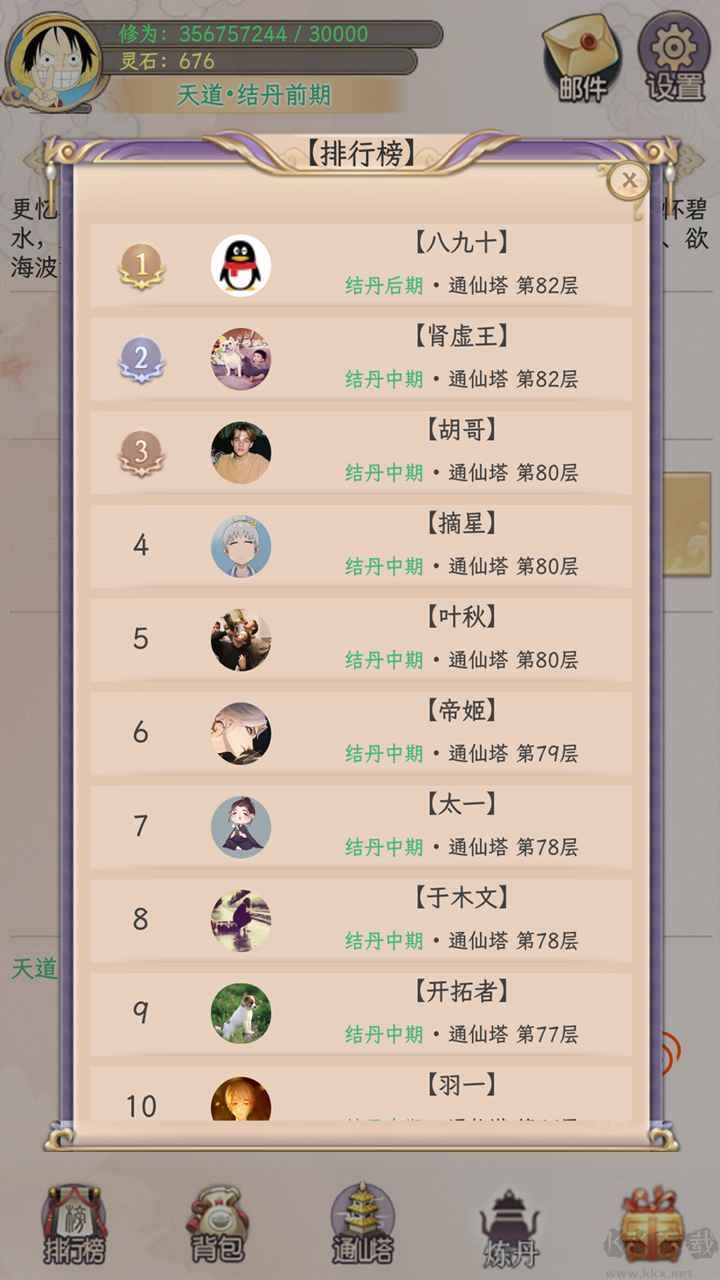720x1280 pixels.
Task: Open the entry for 太一
Action: pos(360,827)
